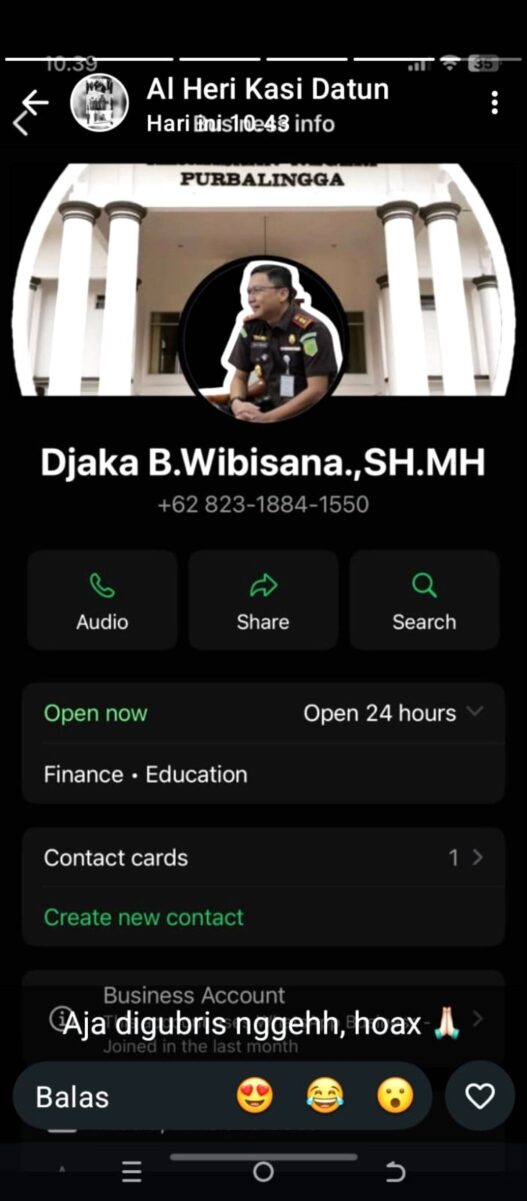Tap the system back button in the navigation bar
527x1201 pixels.
pyautogui.click(x=395, y=1172)
